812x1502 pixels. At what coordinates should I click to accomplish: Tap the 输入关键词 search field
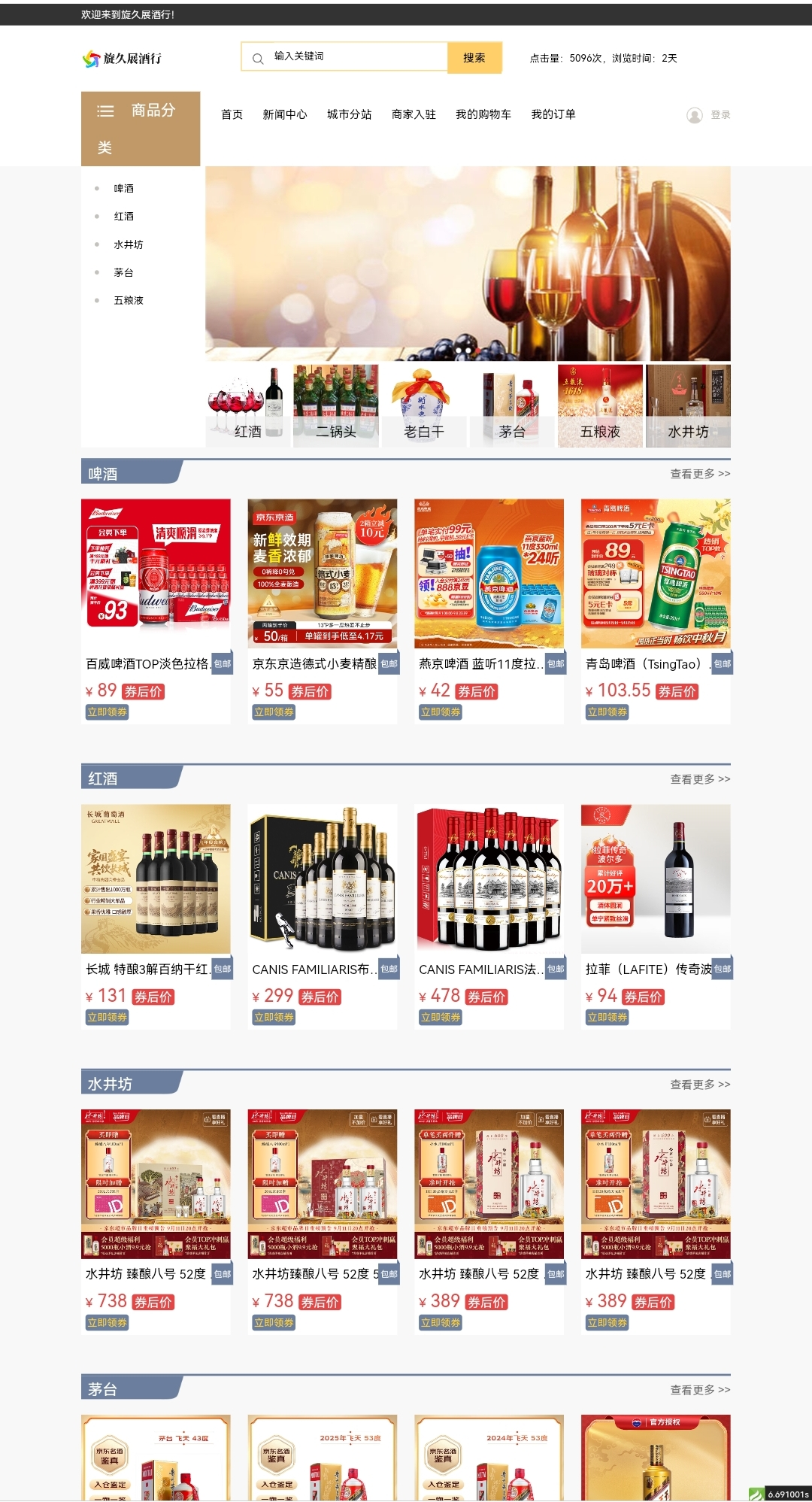(353, 57)
